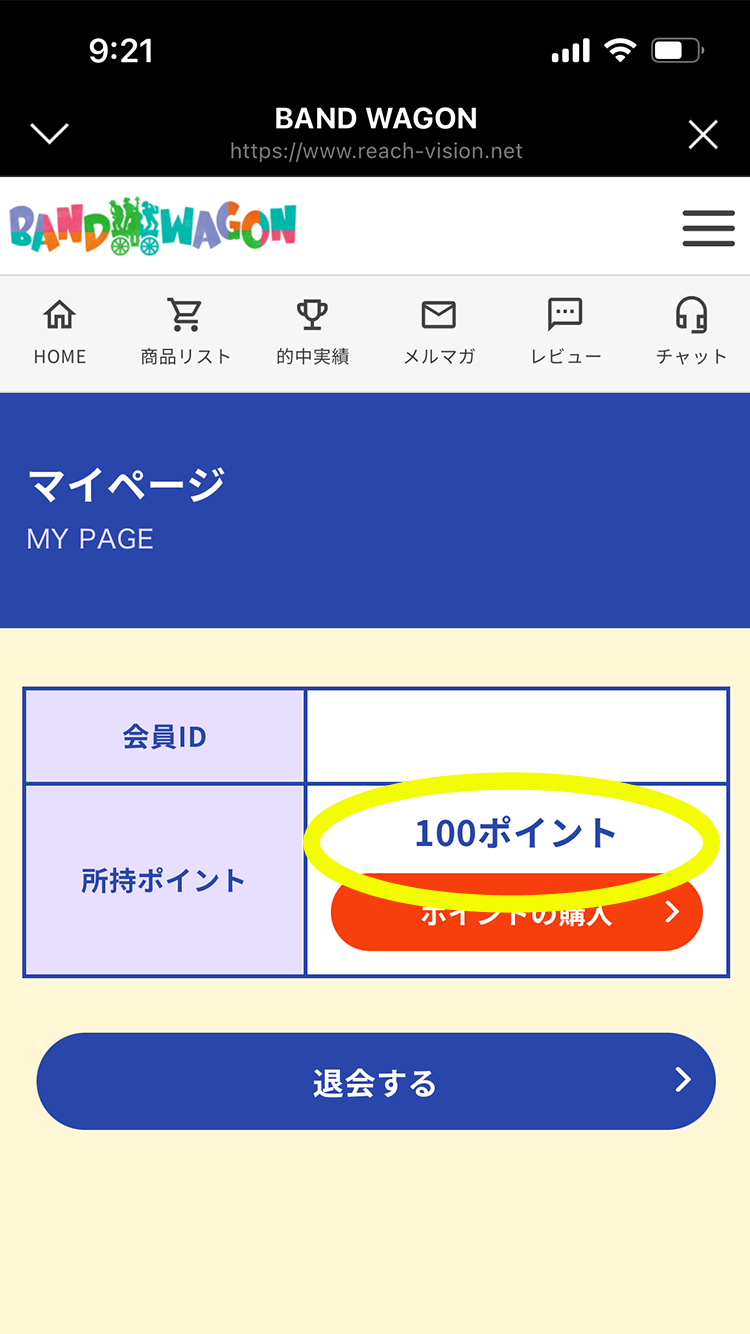Open the メルマガ newsletter section
The width and height of the screenshot is (750, 1334).
[x=438, y=332]
